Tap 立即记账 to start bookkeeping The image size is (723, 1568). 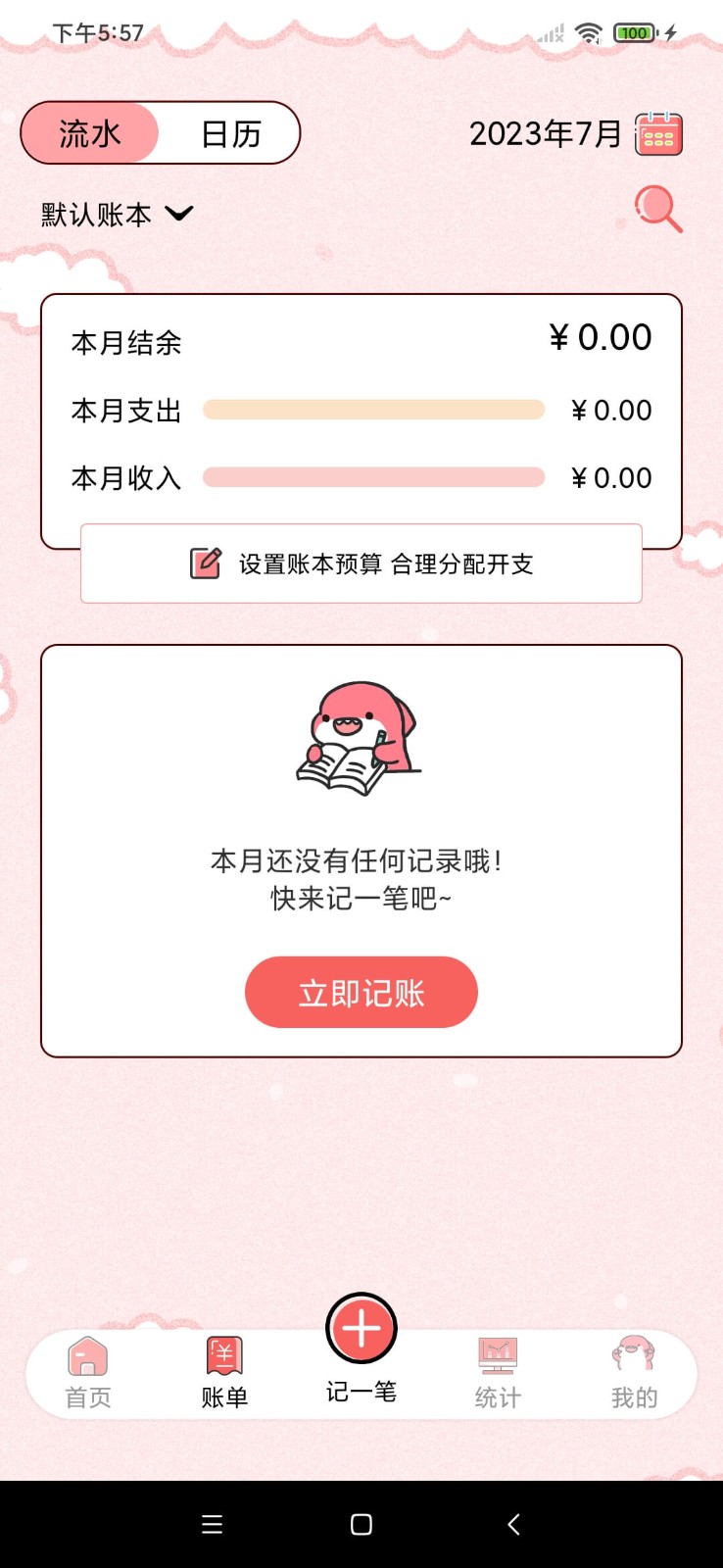click(x=361, y=992)
